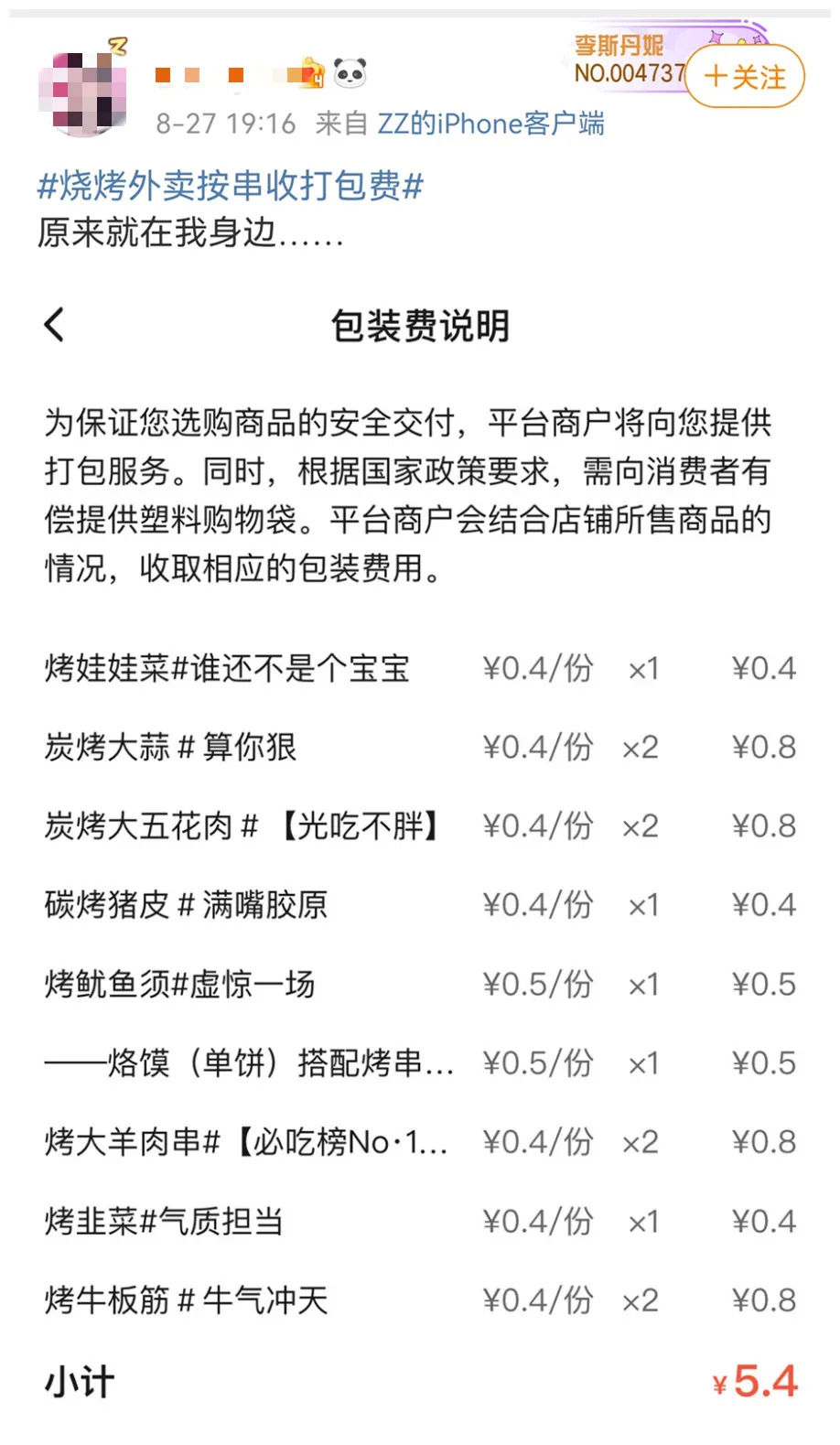
Task: View the poster's profile avatar
Action: click(83, 92)
